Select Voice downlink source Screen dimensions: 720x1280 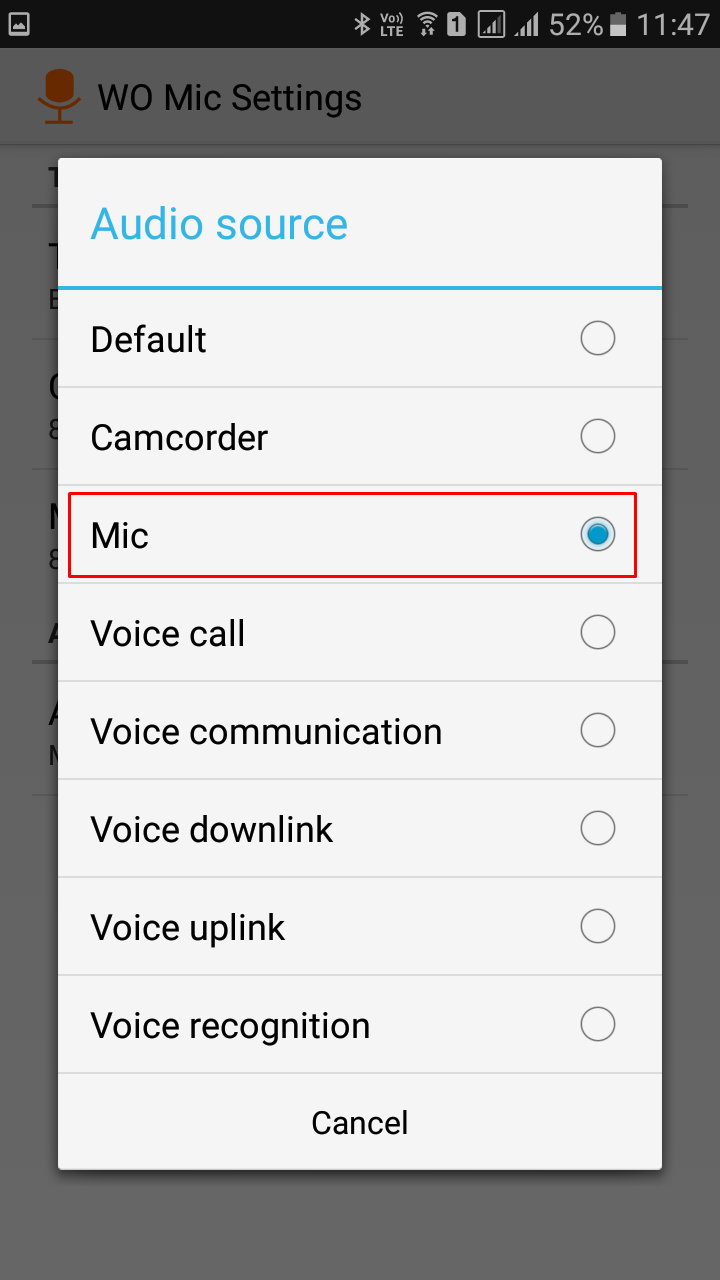pos(360,829)
